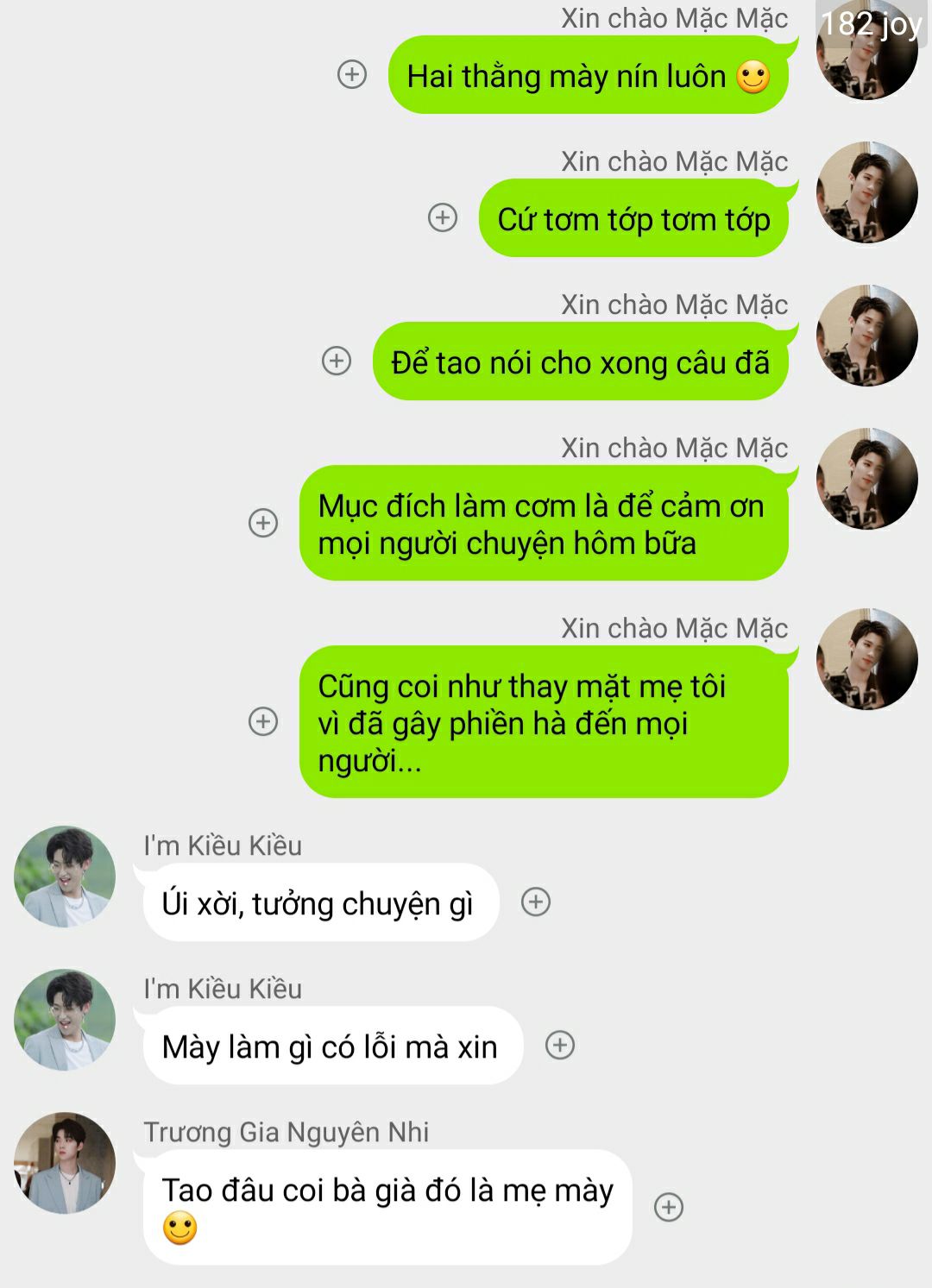
Task: Tap the plus next to "Để tao nói cho xong câu đã"
Action: [x=337, y=361]
